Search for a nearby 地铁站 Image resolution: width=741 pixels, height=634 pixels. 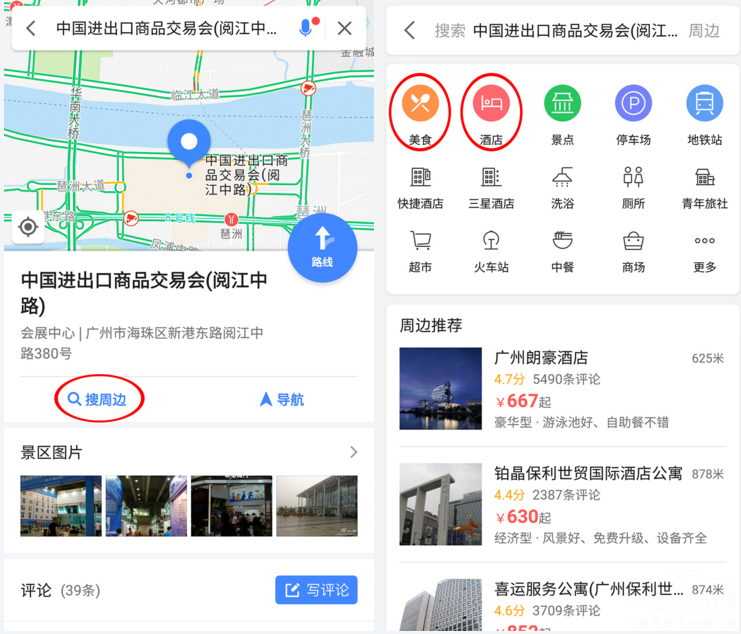tap(705, 113)
